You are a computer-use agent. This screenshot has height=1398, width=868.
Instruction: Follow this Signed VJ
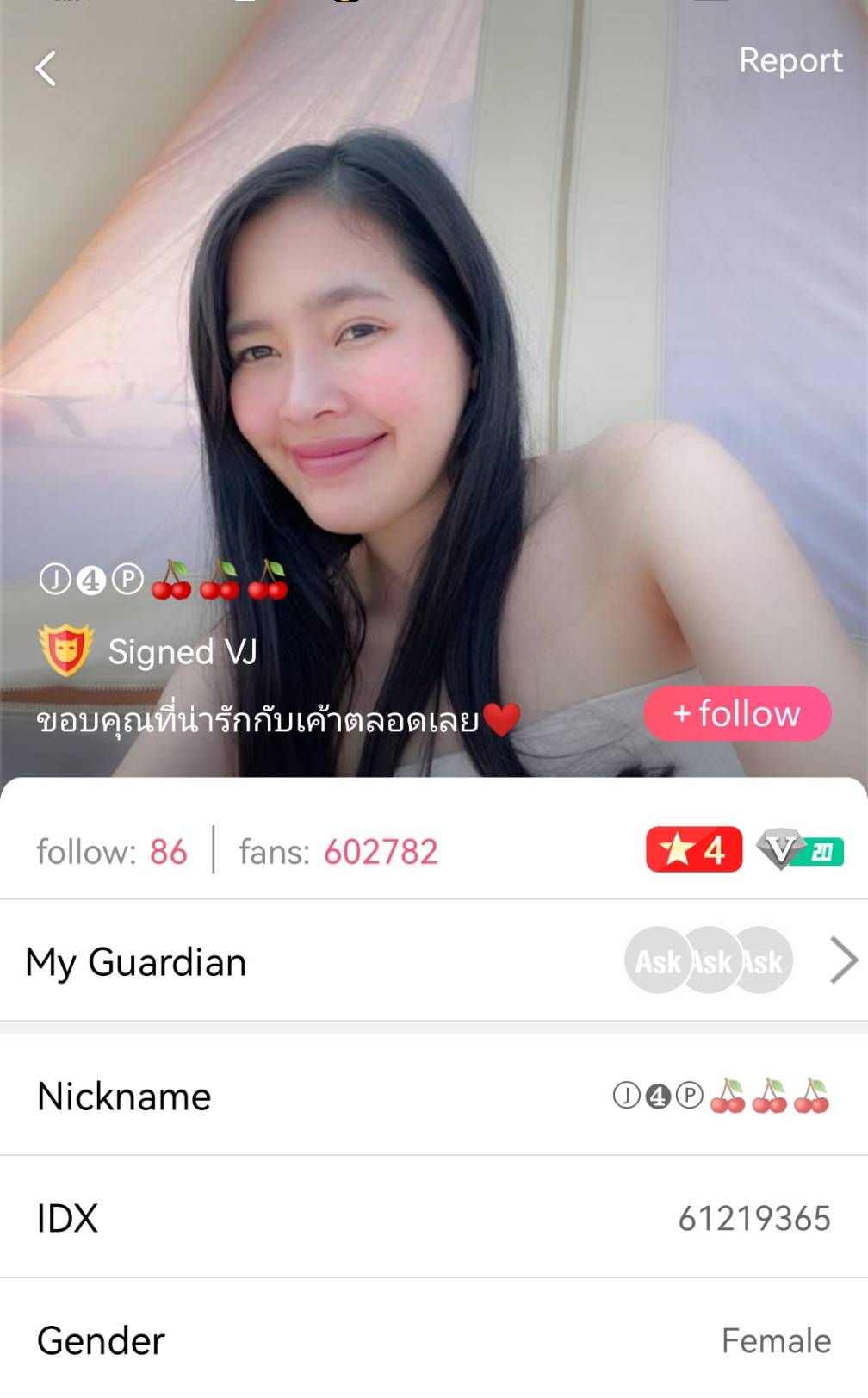(737, 713)
